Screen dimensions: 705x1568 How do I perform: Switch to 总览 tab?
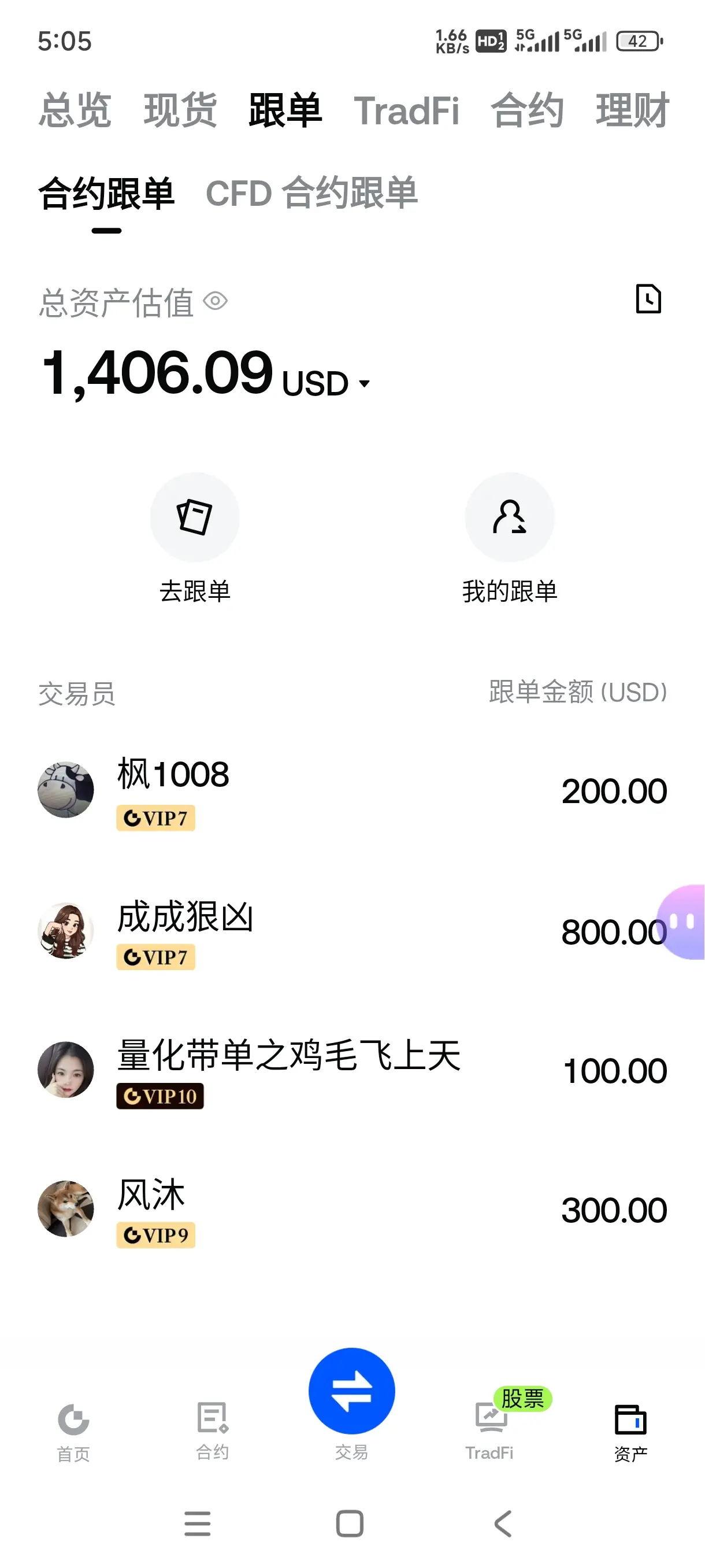75,111
